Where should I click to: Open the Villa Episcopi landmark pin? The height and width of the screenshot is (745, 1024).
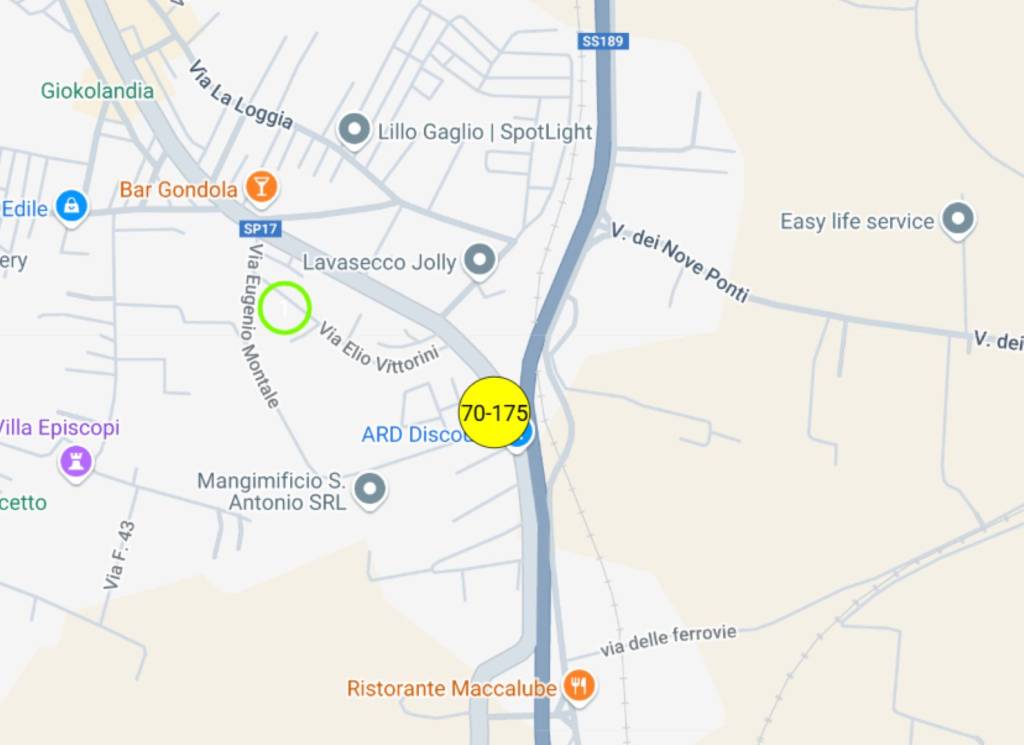pos(76,461)
